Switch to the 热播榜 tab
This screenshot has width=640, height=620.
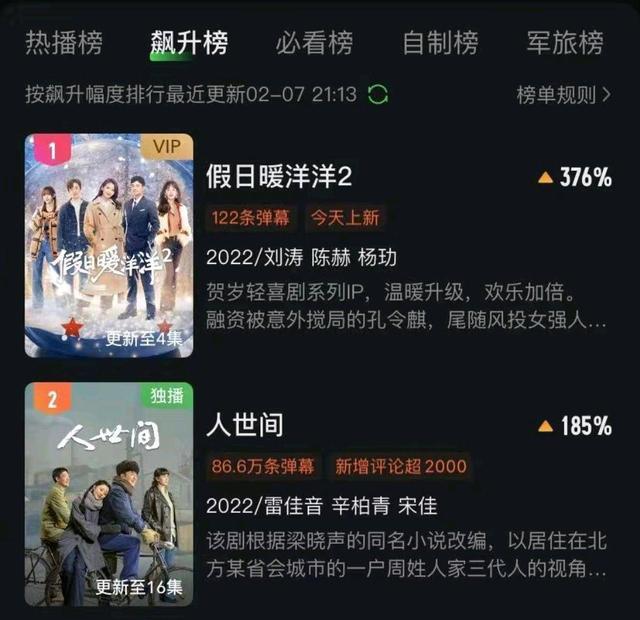coord(64,43)
